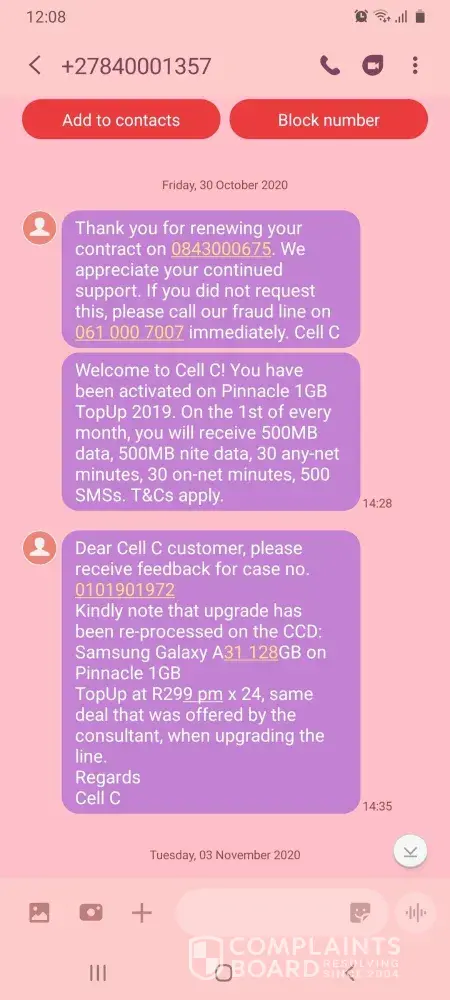Attach an image from the gallery
Viewport: 450px width, 1000px height.
pos(40,913)
